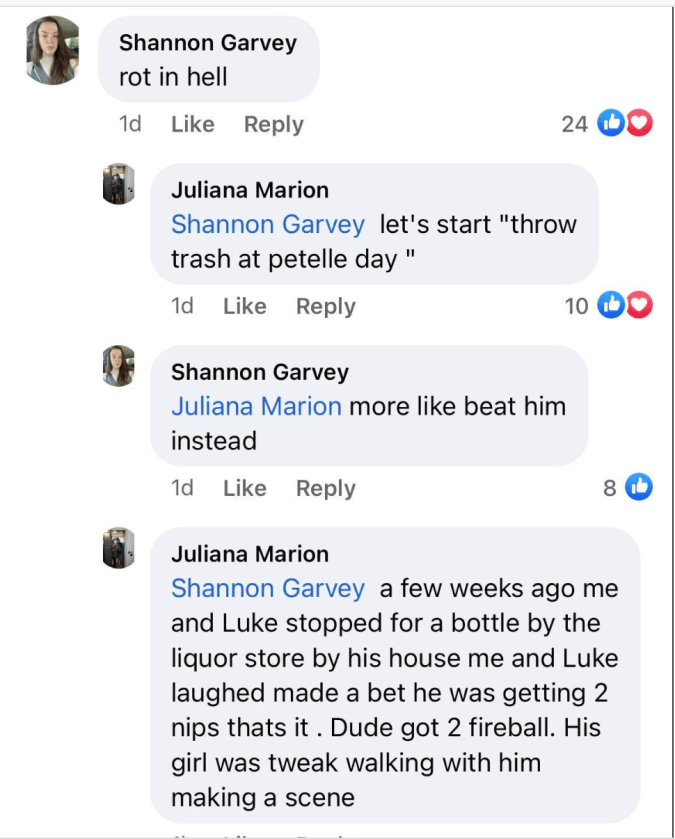Open Juliana Marion's avatar beside "throw trash" comment

(x=118, y=184)
